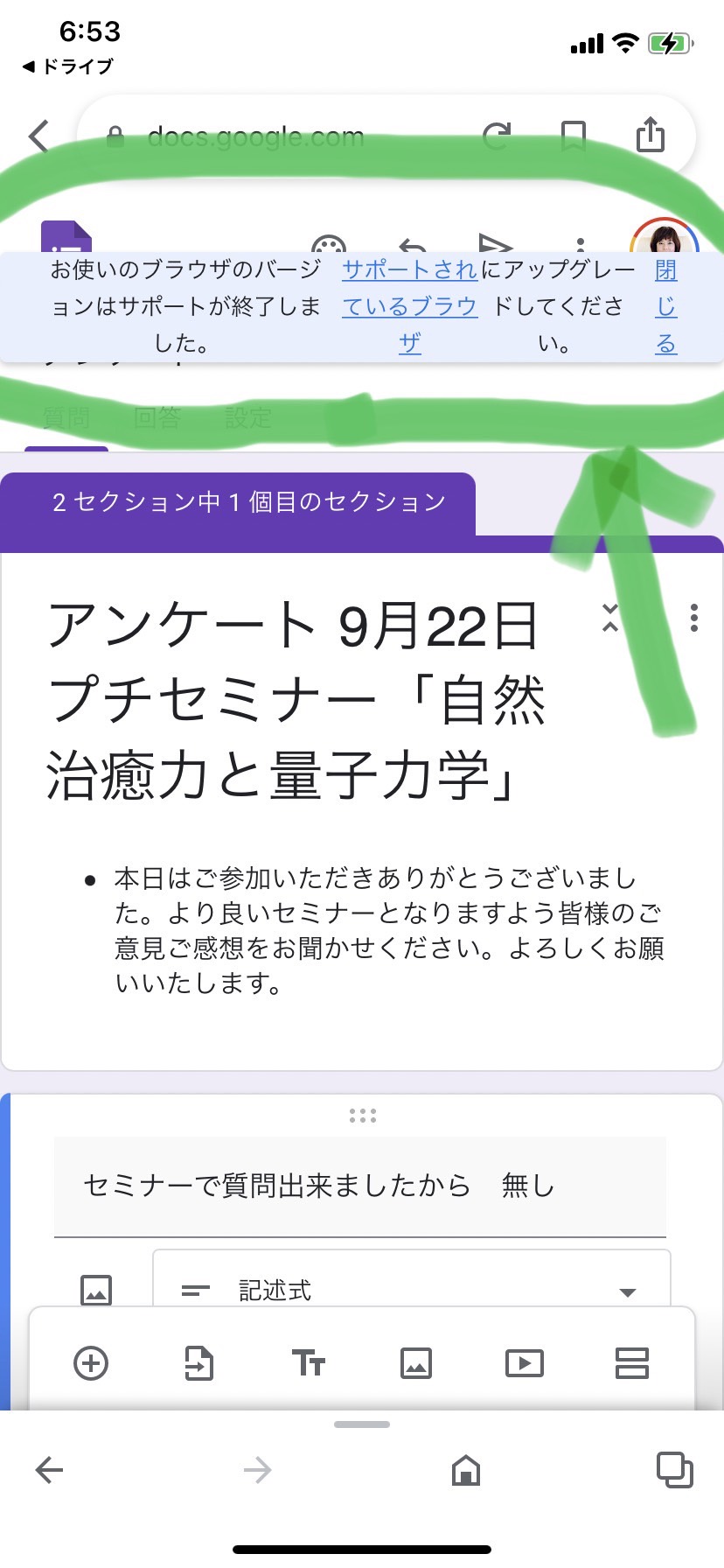Add an image to the question
This screenshot has width=724, height=1568.
point(96,1290)
